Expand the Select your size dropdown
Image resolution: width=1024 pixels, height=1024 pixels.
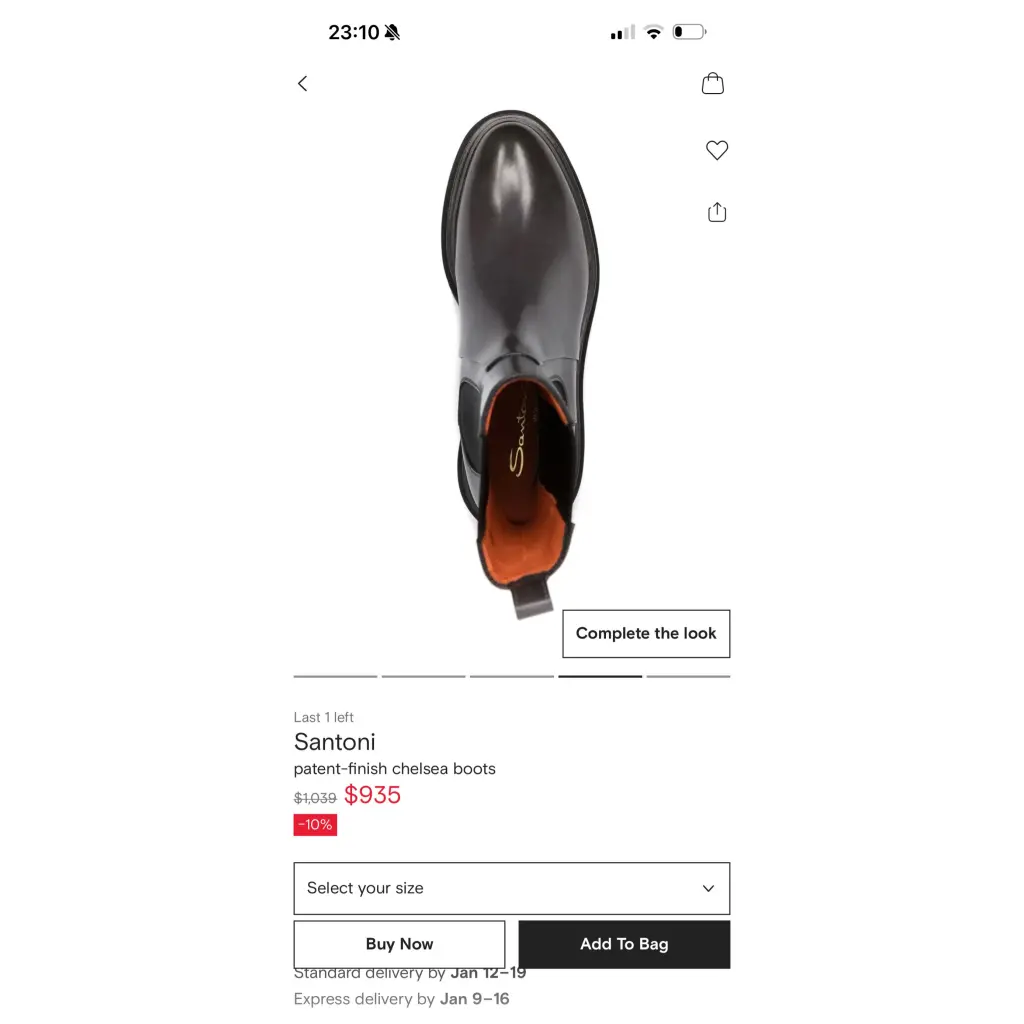[511, 888]
